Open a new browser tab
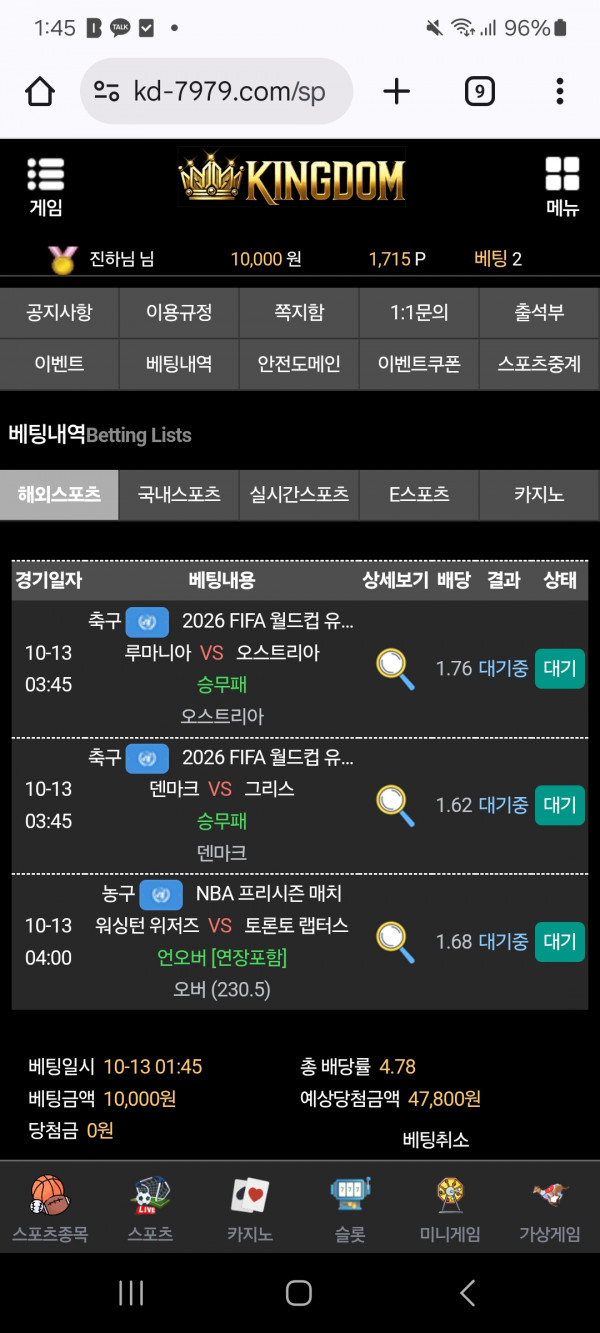This screenshot has width=600, height=1333. click(x=397, y=92)
